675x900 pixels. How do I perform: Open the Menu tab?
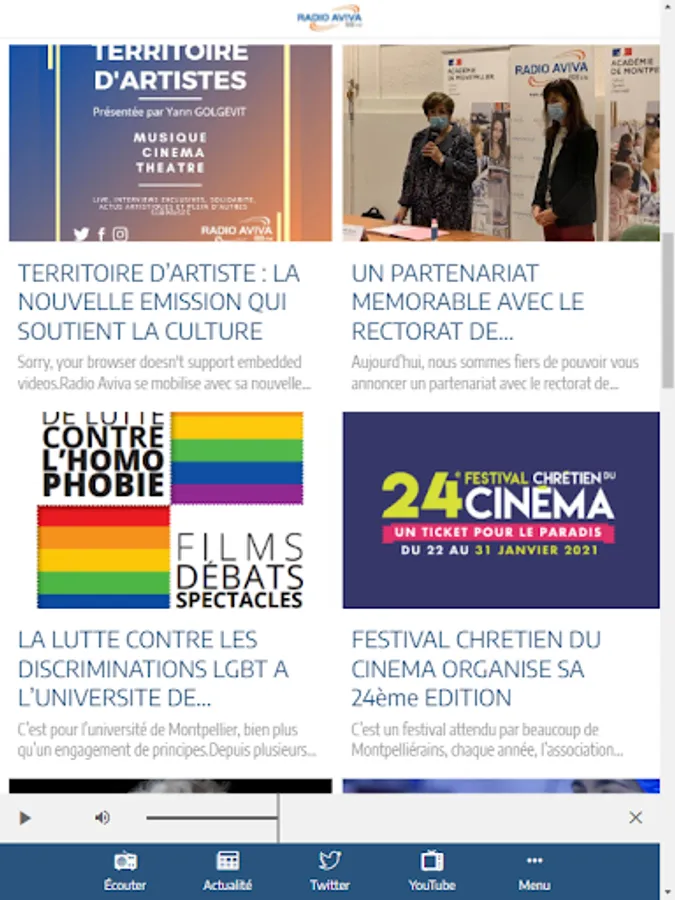(534, 871)
